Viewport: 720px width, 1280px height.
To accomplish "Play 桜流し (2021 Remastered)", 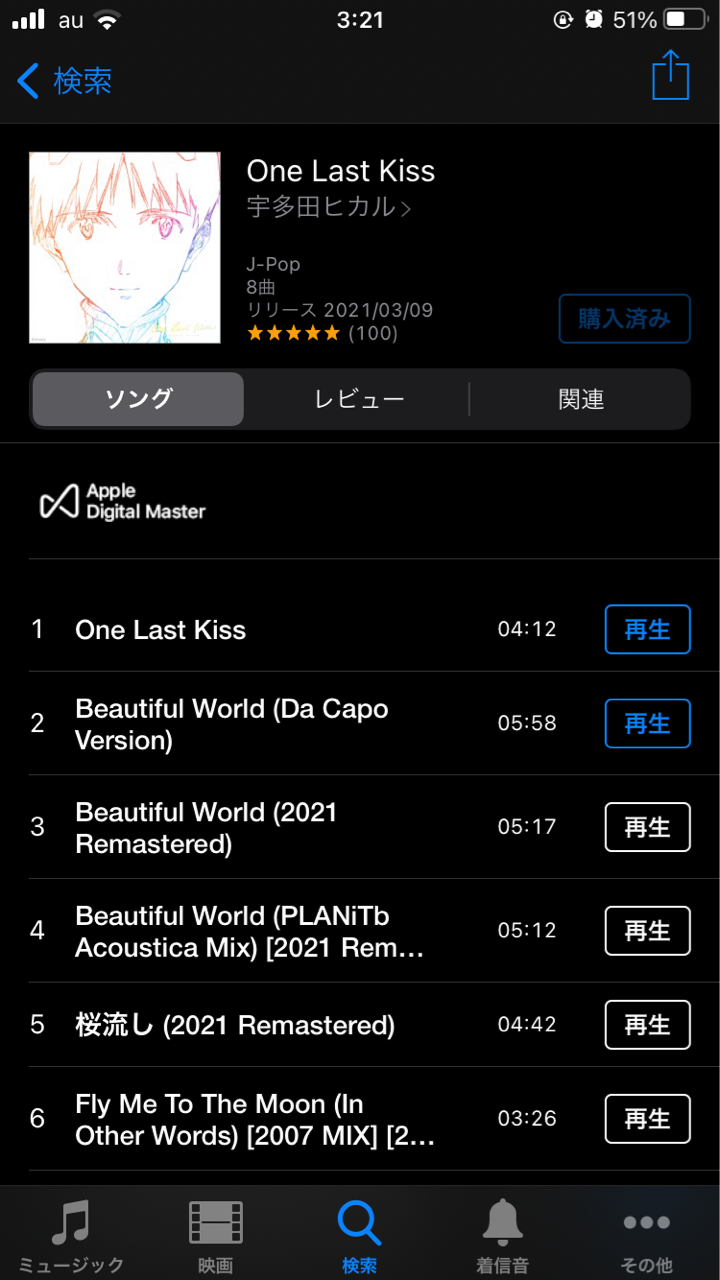I will [x=647, y=1026].
